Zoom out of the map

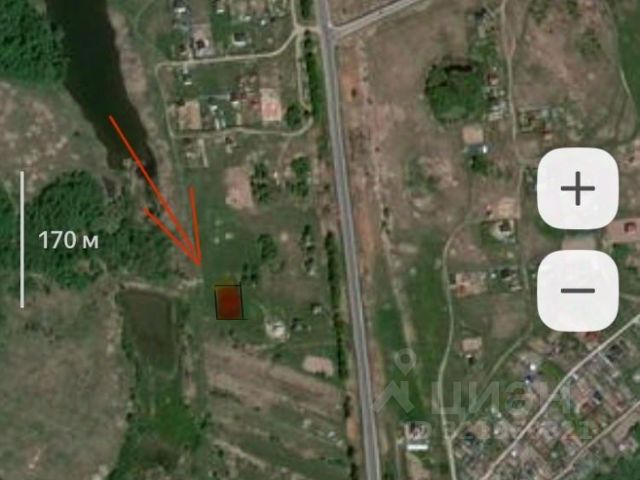pyautogui.click(x=577, y=290)
